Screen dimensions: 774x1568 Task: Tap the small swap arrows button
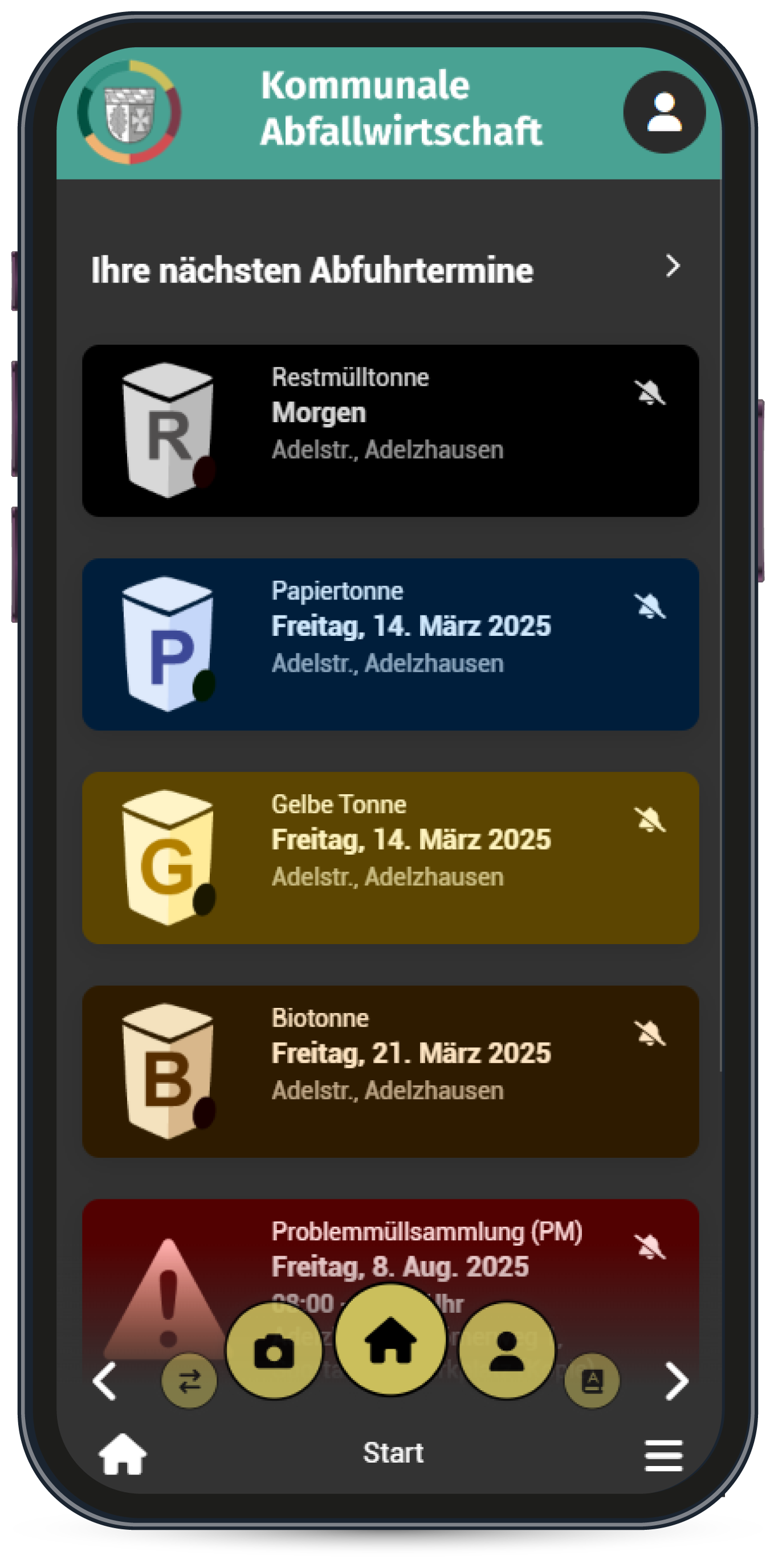[189, 1381]
